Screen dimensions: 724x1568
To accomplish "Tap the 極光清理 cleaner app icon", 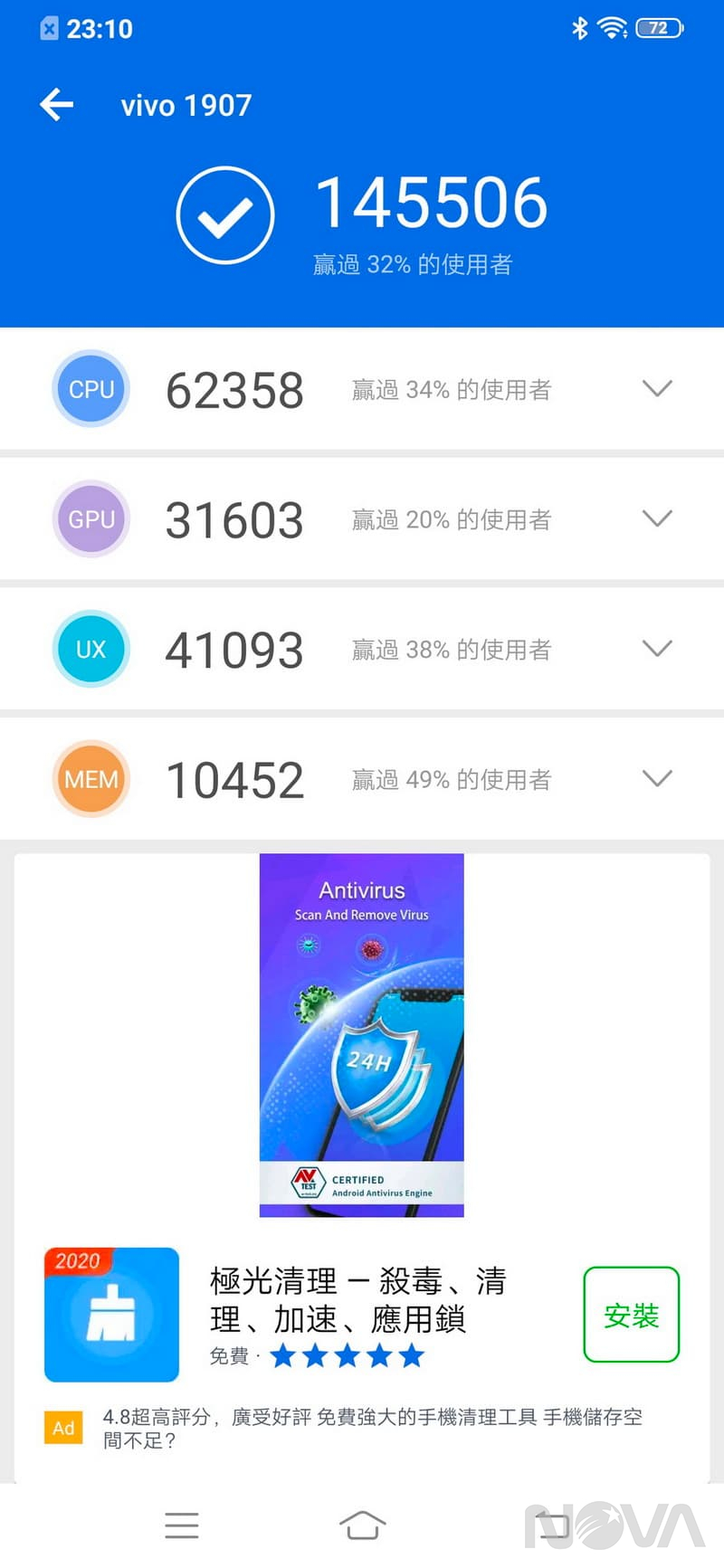I will (x=111, y=1314).
